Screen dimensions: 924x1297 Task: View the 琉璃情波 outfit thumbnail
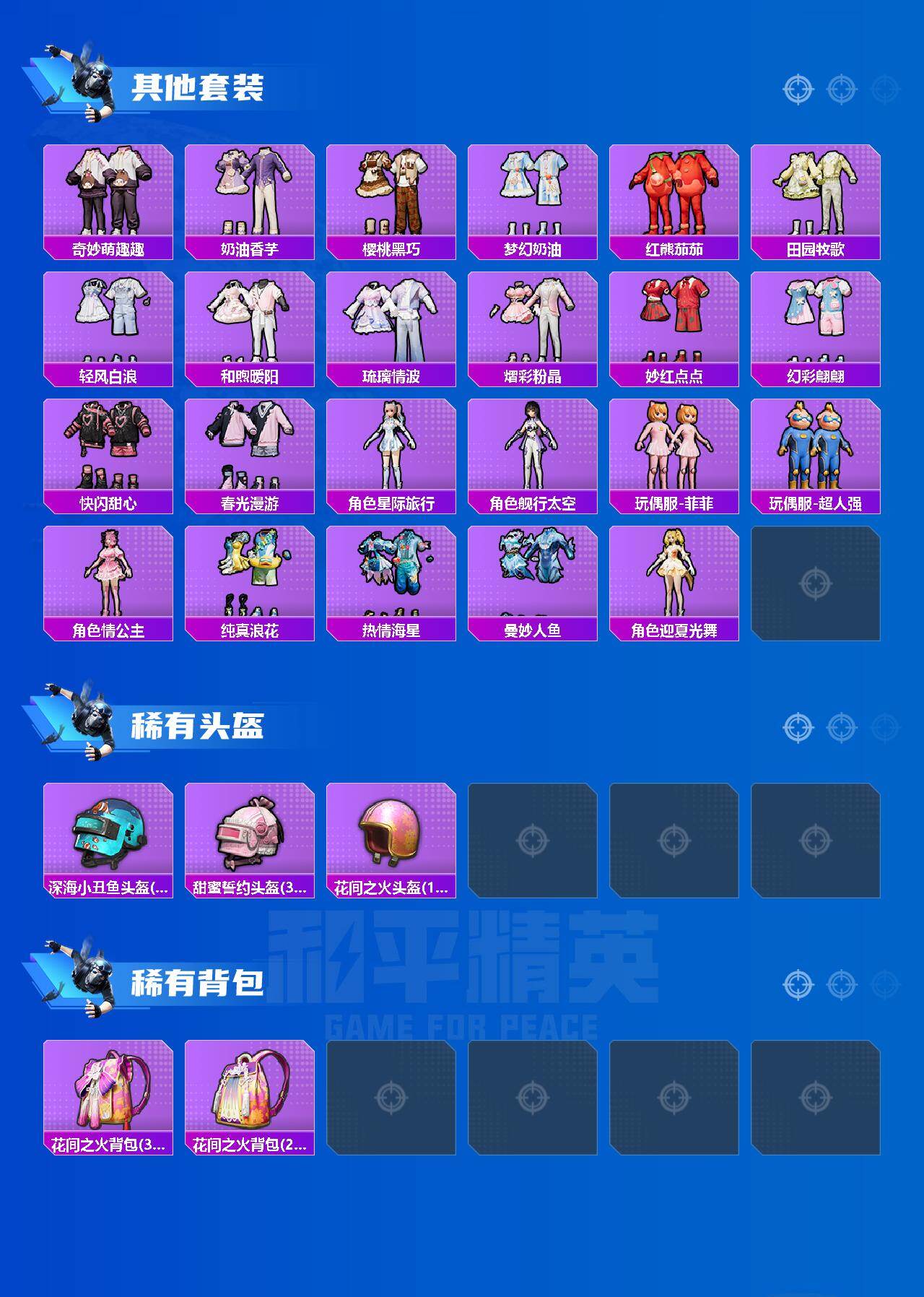coord(391,321)
